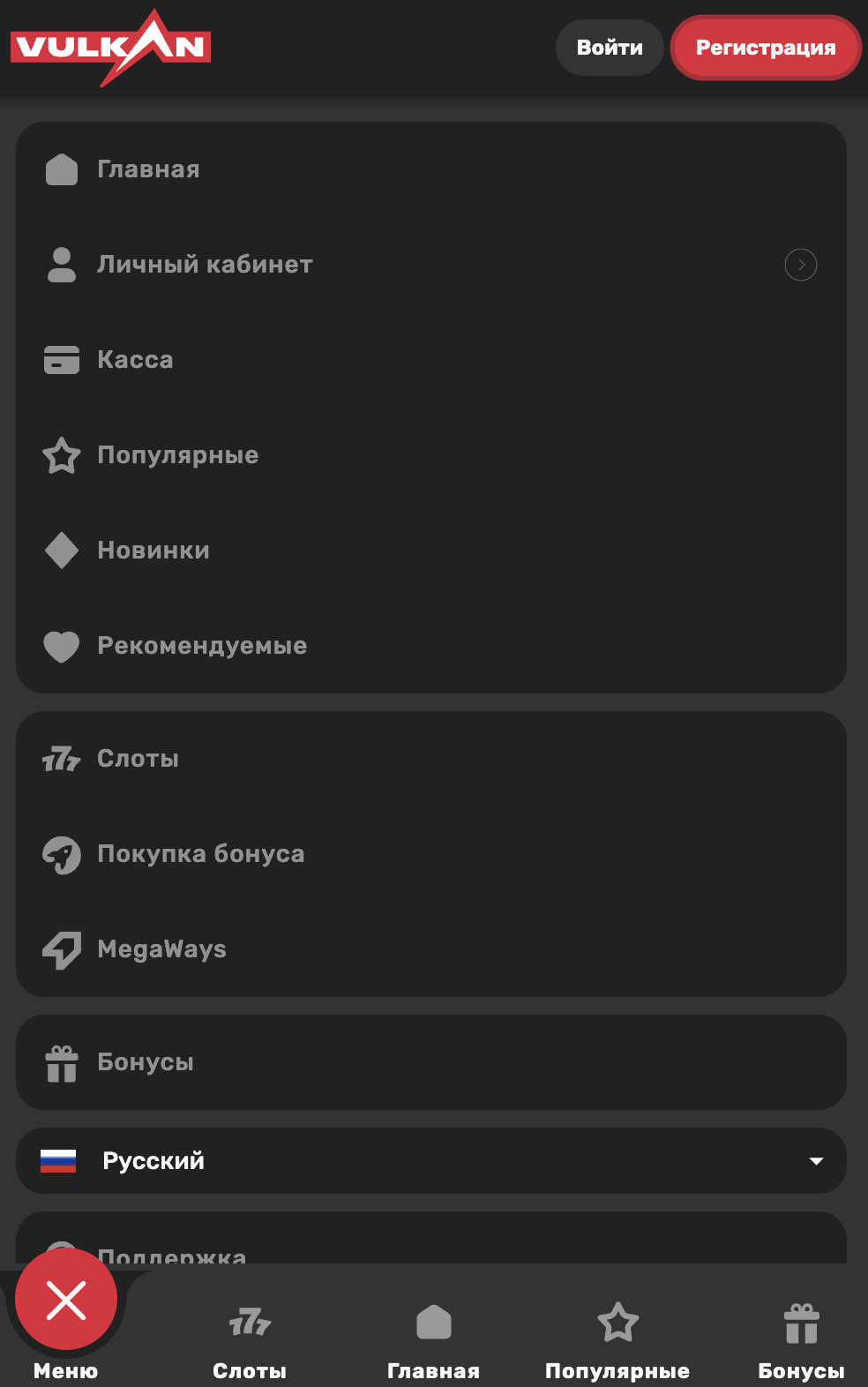Open Главная in the side menu list
The width and height of the screenshot is (868, 1387).
coord(148,169)
